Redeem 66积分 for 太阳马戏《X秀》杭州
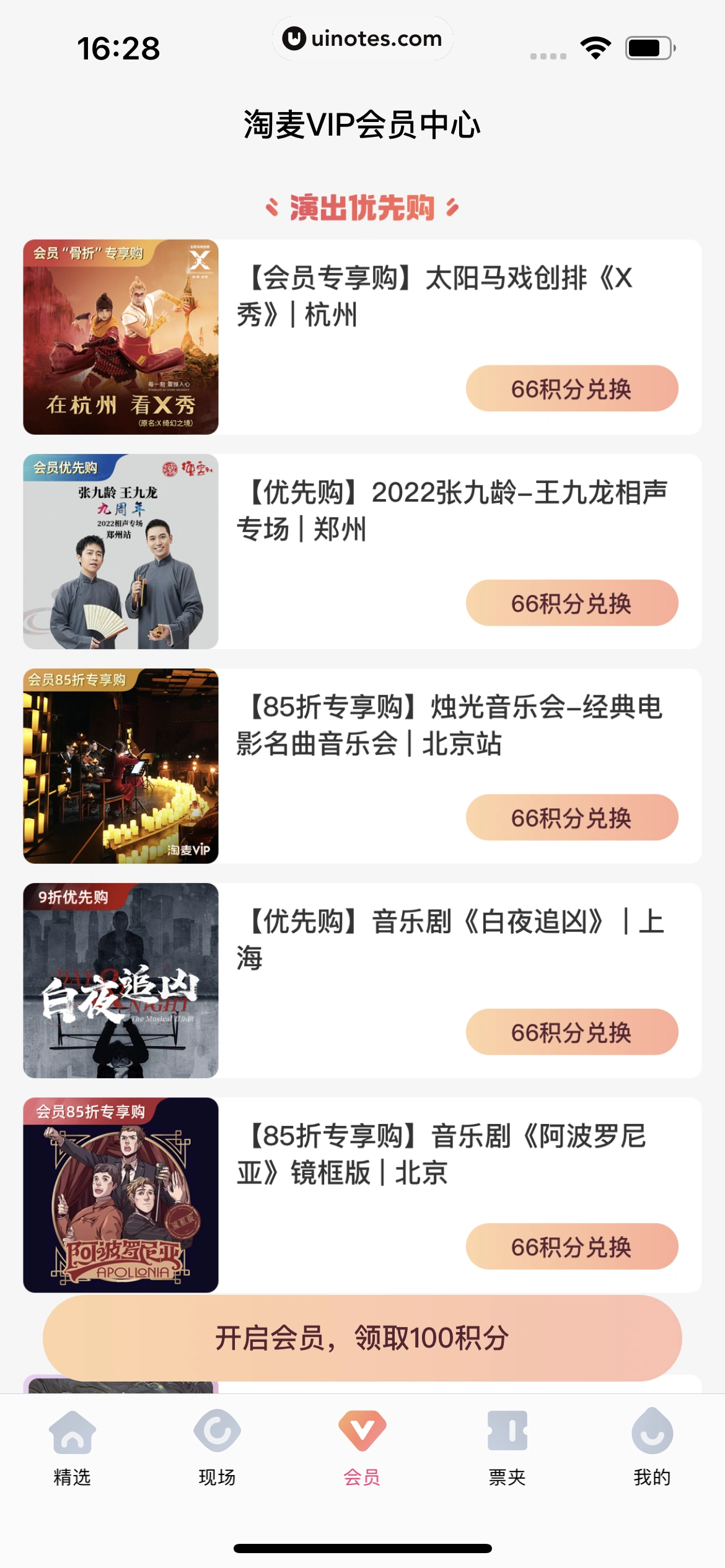 pos(571,389)
